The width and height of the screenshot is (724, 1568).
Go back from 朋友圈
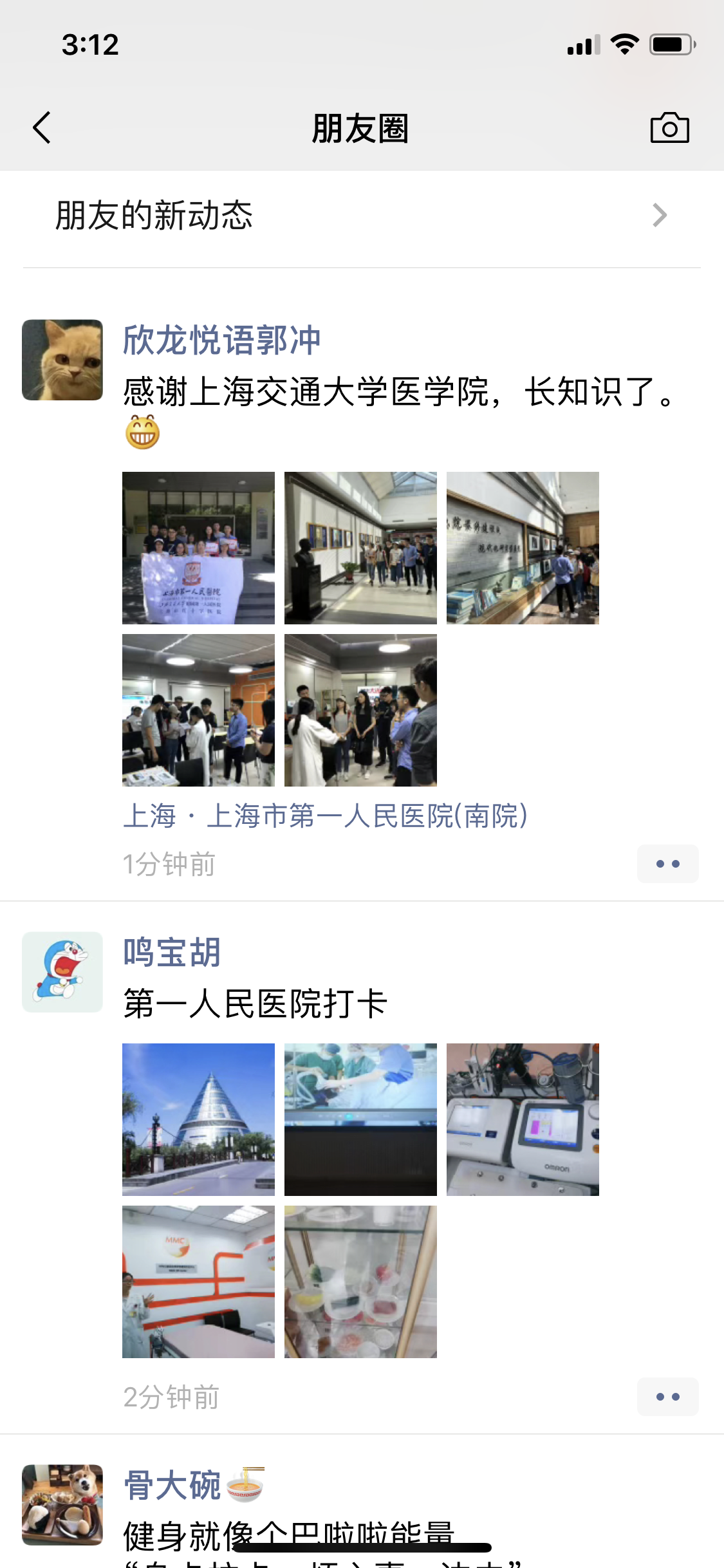42,127
